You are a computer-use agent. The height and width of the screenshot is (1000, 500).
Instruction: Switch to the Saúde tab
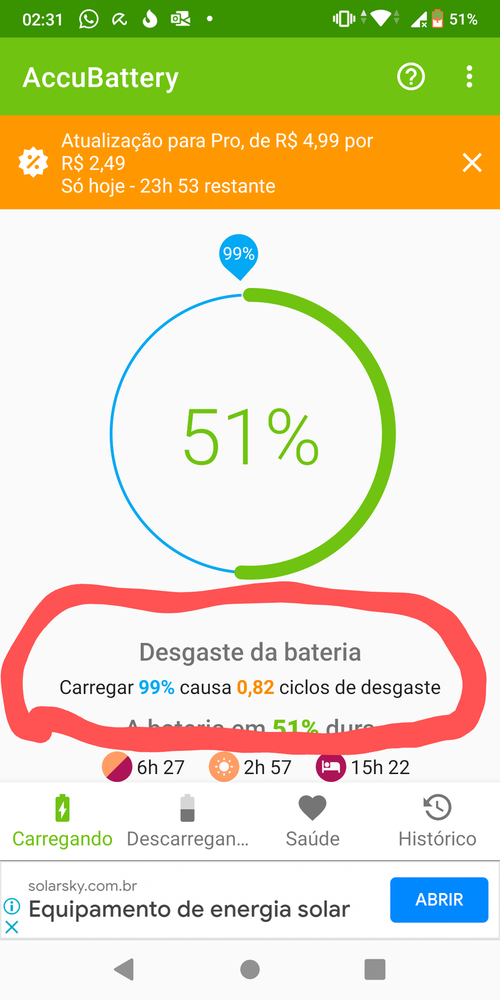[x=312, y=820]
